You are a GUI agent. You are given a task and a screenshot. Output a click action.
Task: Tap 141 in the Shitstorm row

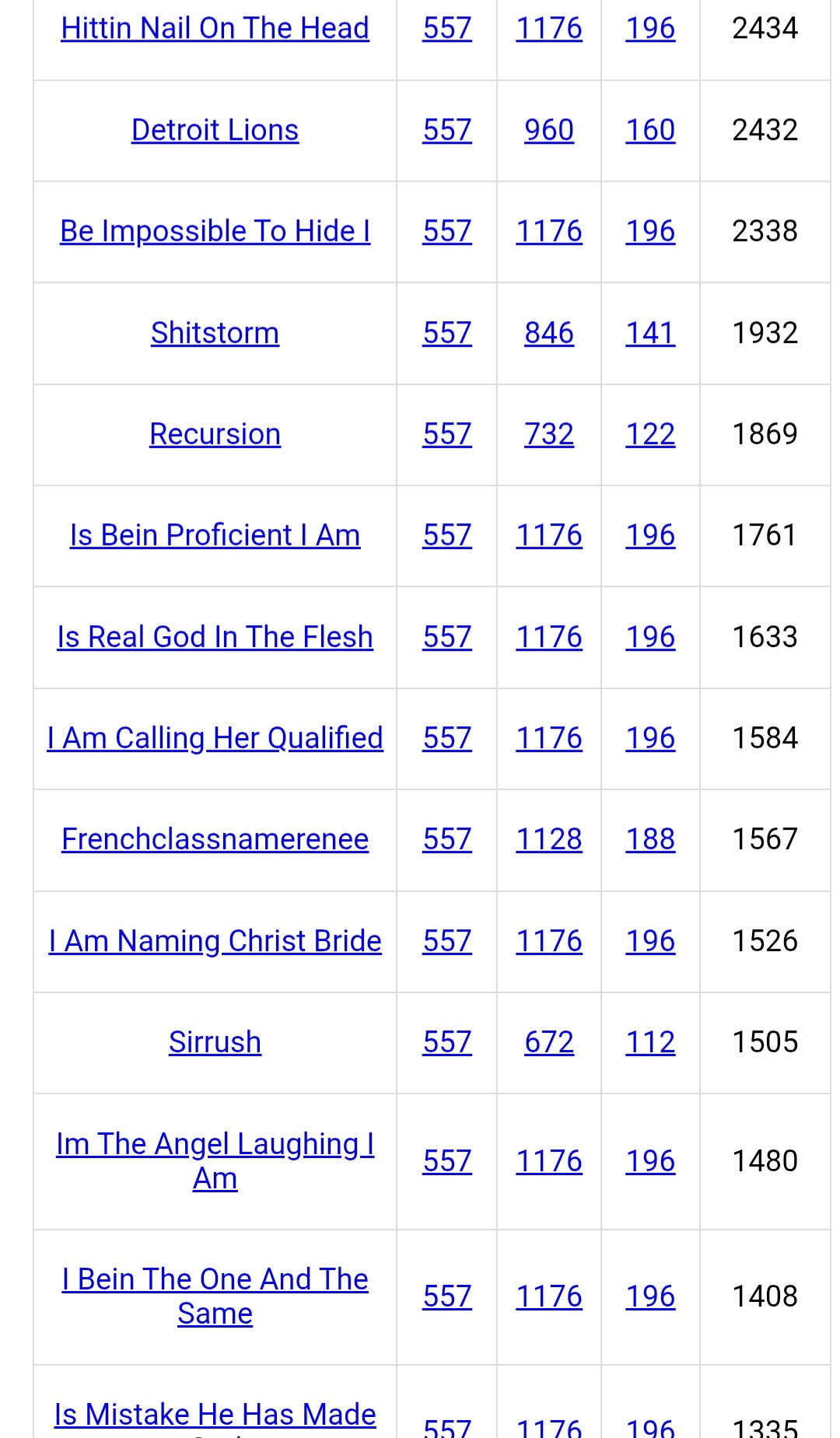(650, 333)
